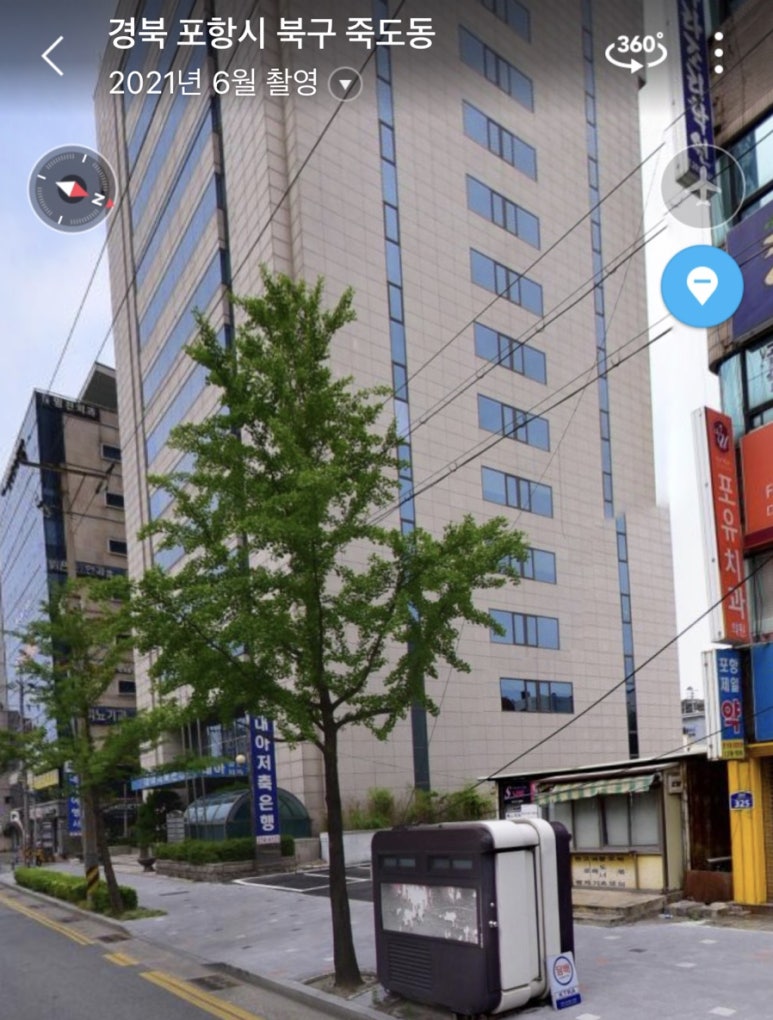Open the June 2021 capture date dropdown
This screenshot has width=773, height=1020.
[x=345, y=84]
